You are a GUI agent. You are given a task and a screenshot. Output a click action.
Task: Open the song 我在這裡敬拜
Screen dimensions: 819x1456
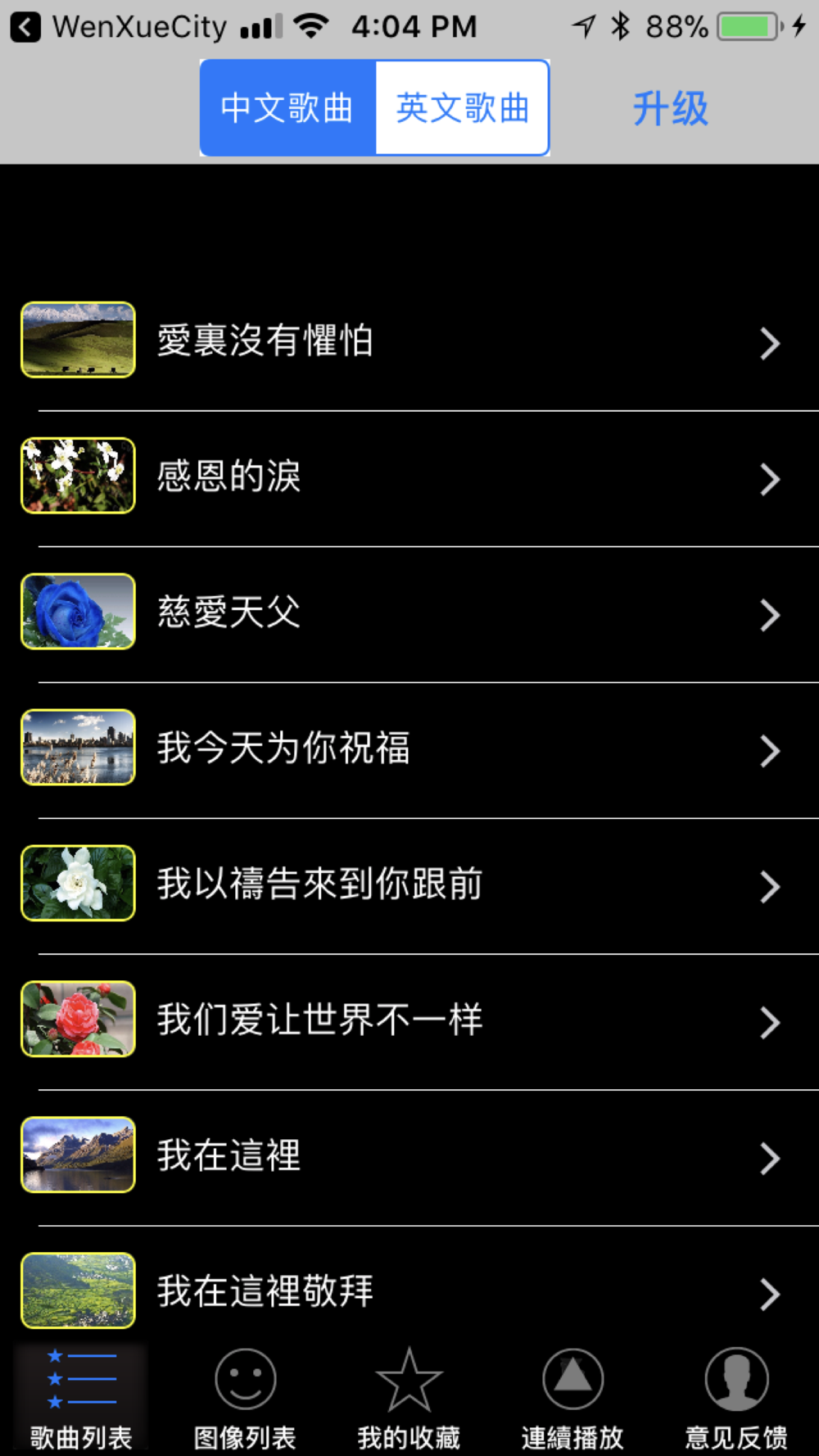409,1291
